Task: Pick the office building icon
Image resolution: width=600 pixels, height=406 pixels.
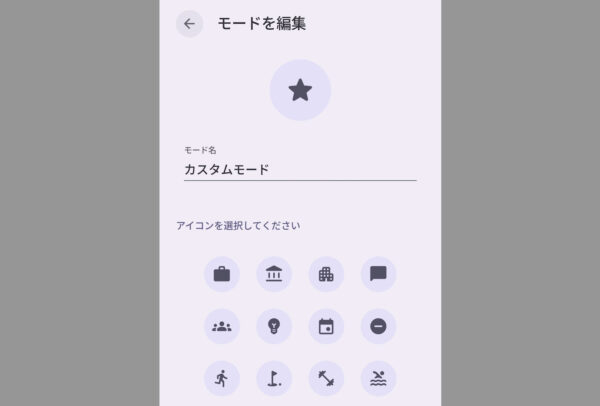Action: pyautogui.click(x=326, y=274)
